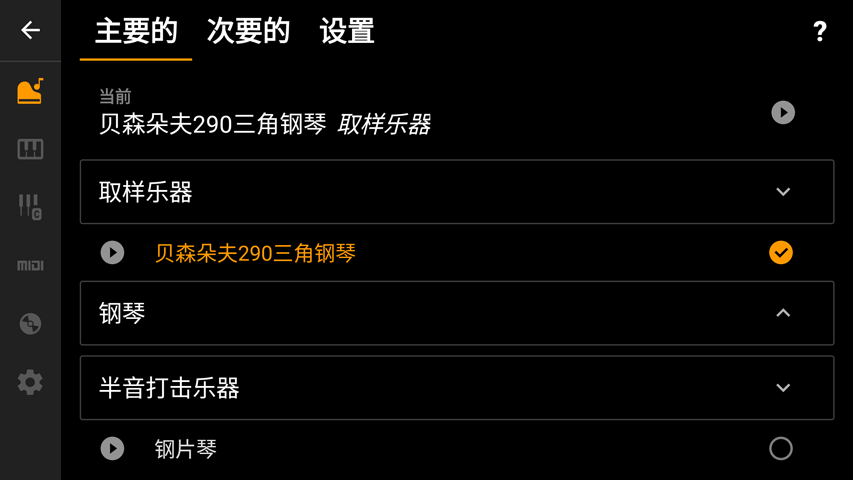Select 钢片琴 as the instrument
The width and height of the screenshot is (853, 480).
click(781, 449)
